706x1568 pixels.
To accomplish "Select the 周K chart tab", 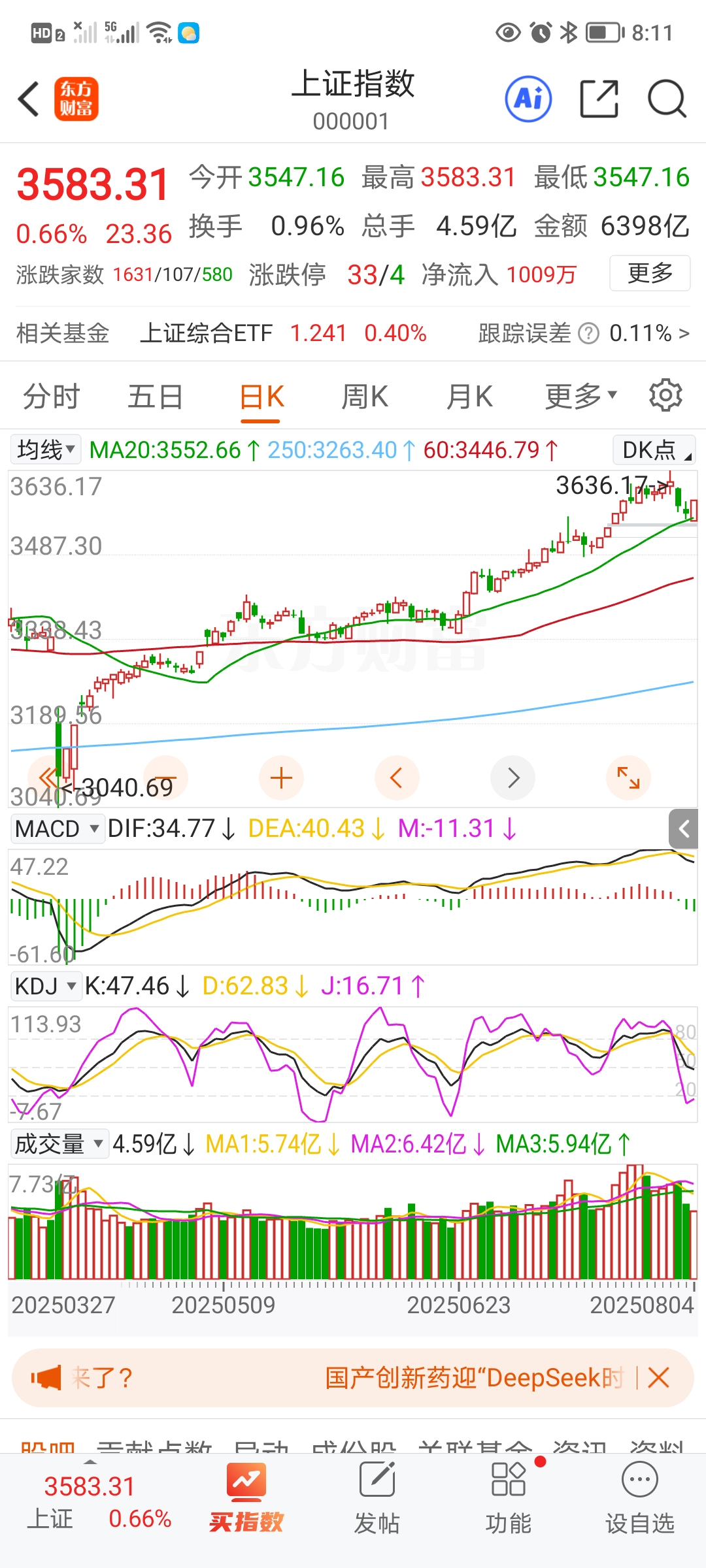I will click(365, 397).
